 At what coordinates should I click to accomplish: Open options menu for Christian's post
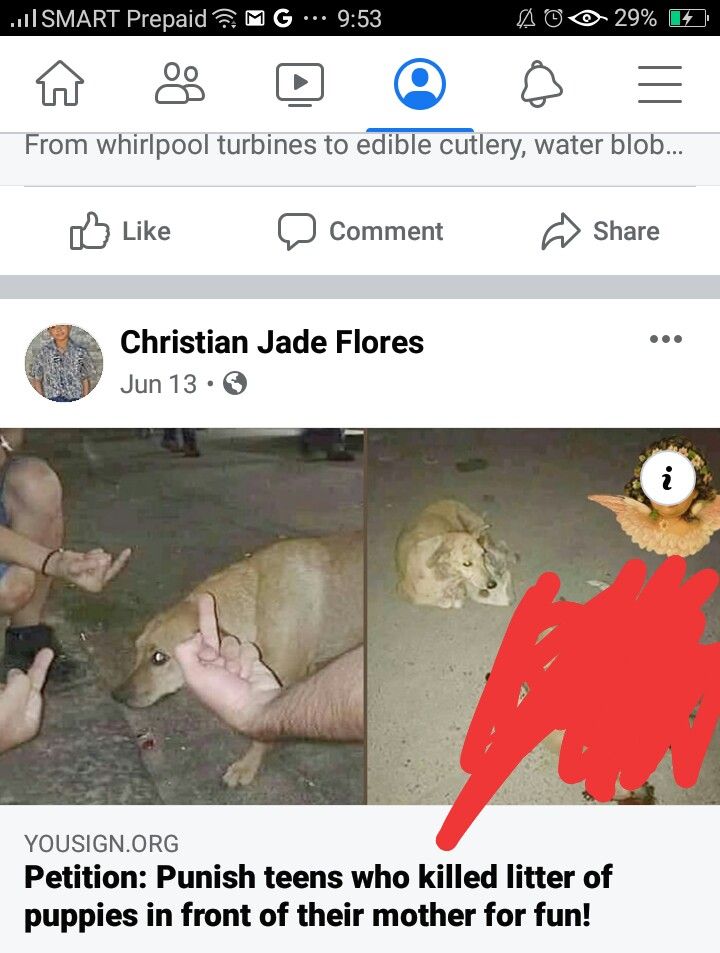click(665, 339)
